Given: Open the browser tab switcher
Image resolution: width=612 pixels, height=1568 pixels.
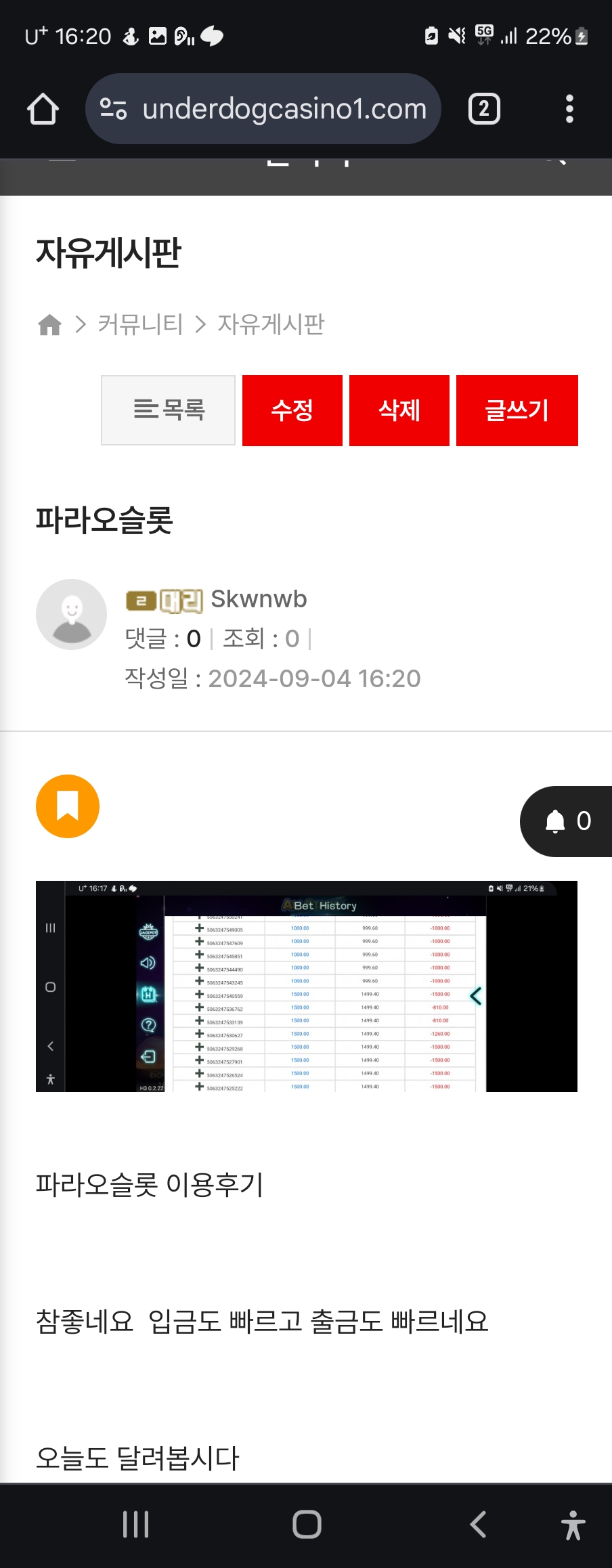Looking at the screenshot, I should click(x=484, y=109).
